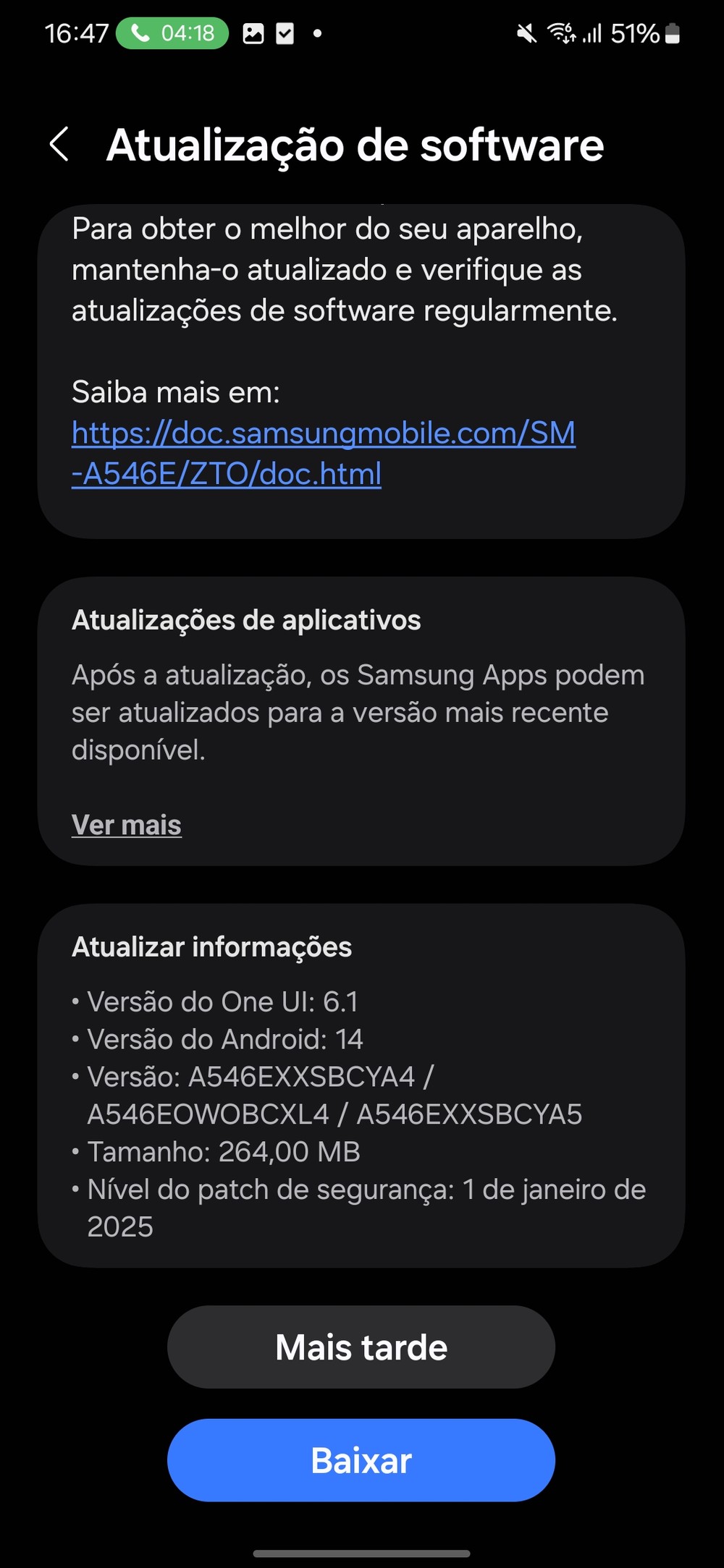Go back from Atualização de software
The width and height of the screenshot is (724, 1568).
point(59,145)
